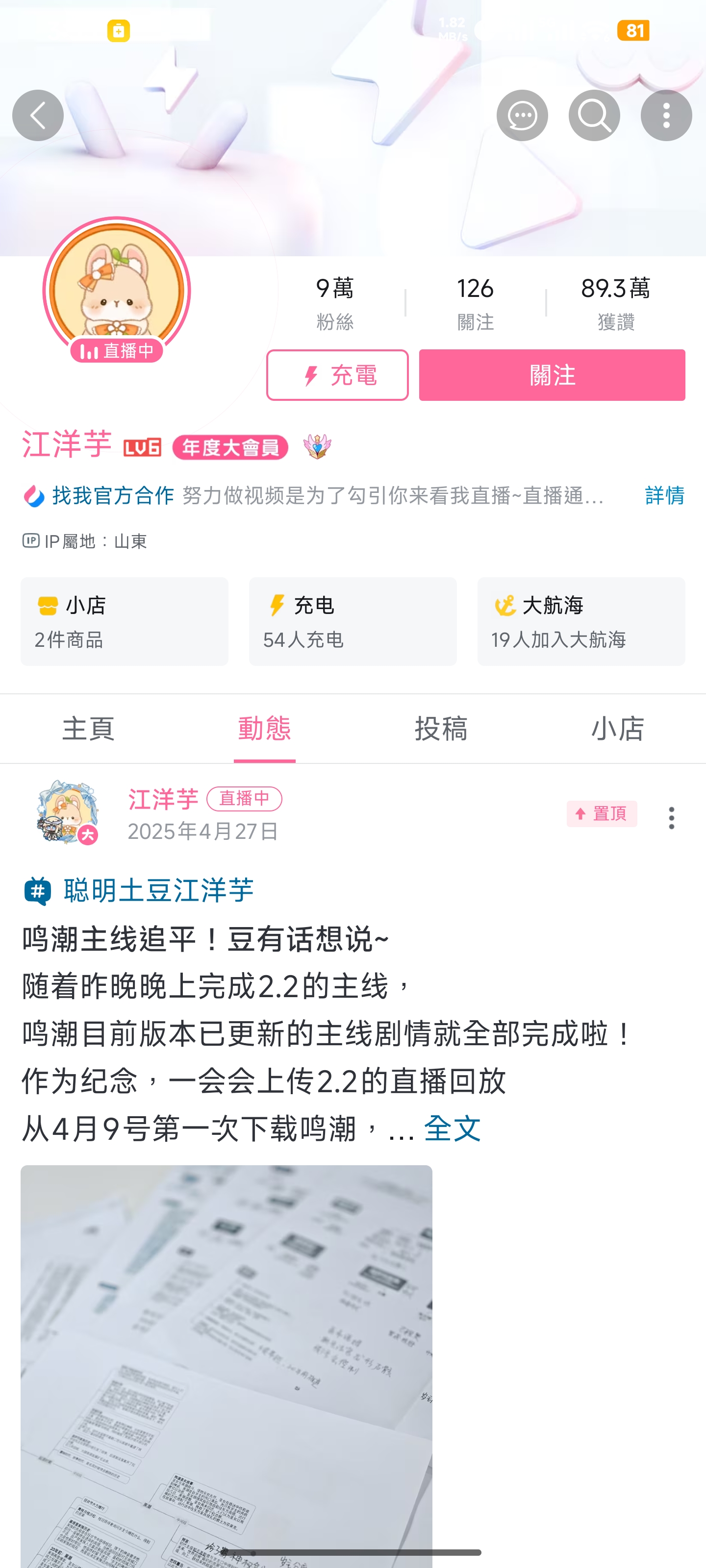Open the 小店 card with 2 products
The image size is (706, 1568).
pos(124,621)
